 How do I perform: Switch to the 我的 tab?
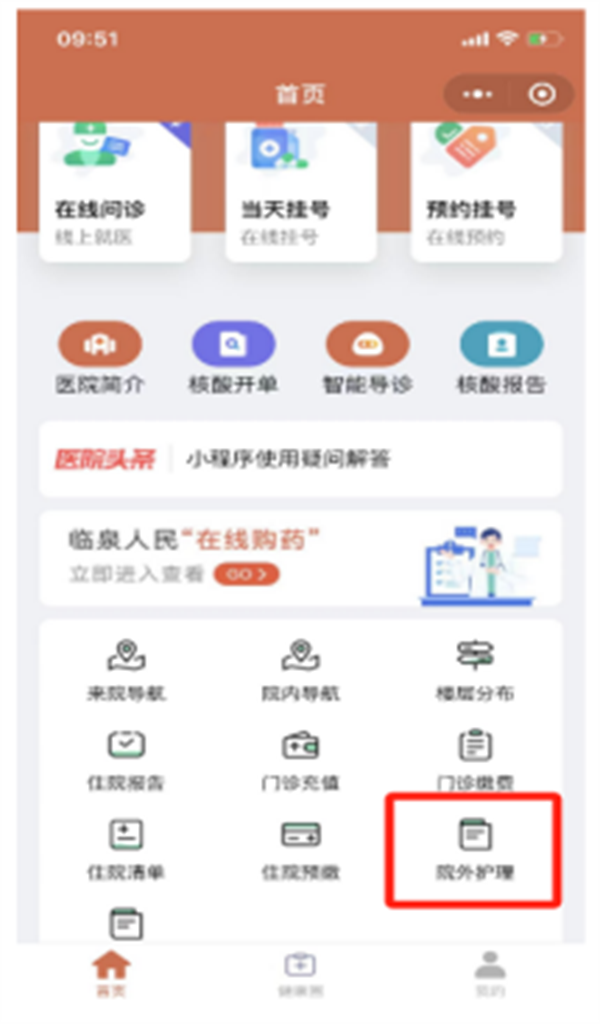coord(489,974)
